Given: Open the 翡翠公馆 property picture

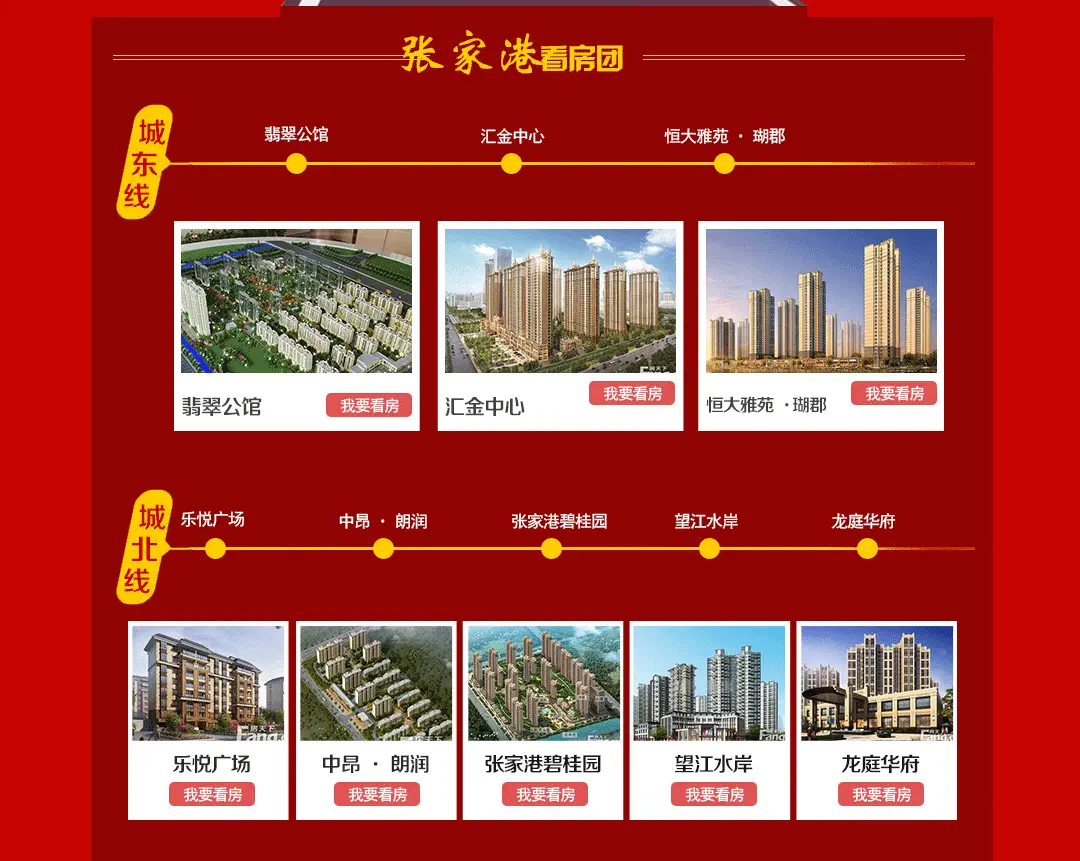Looking at the screenshot, I should coord(296,300).
